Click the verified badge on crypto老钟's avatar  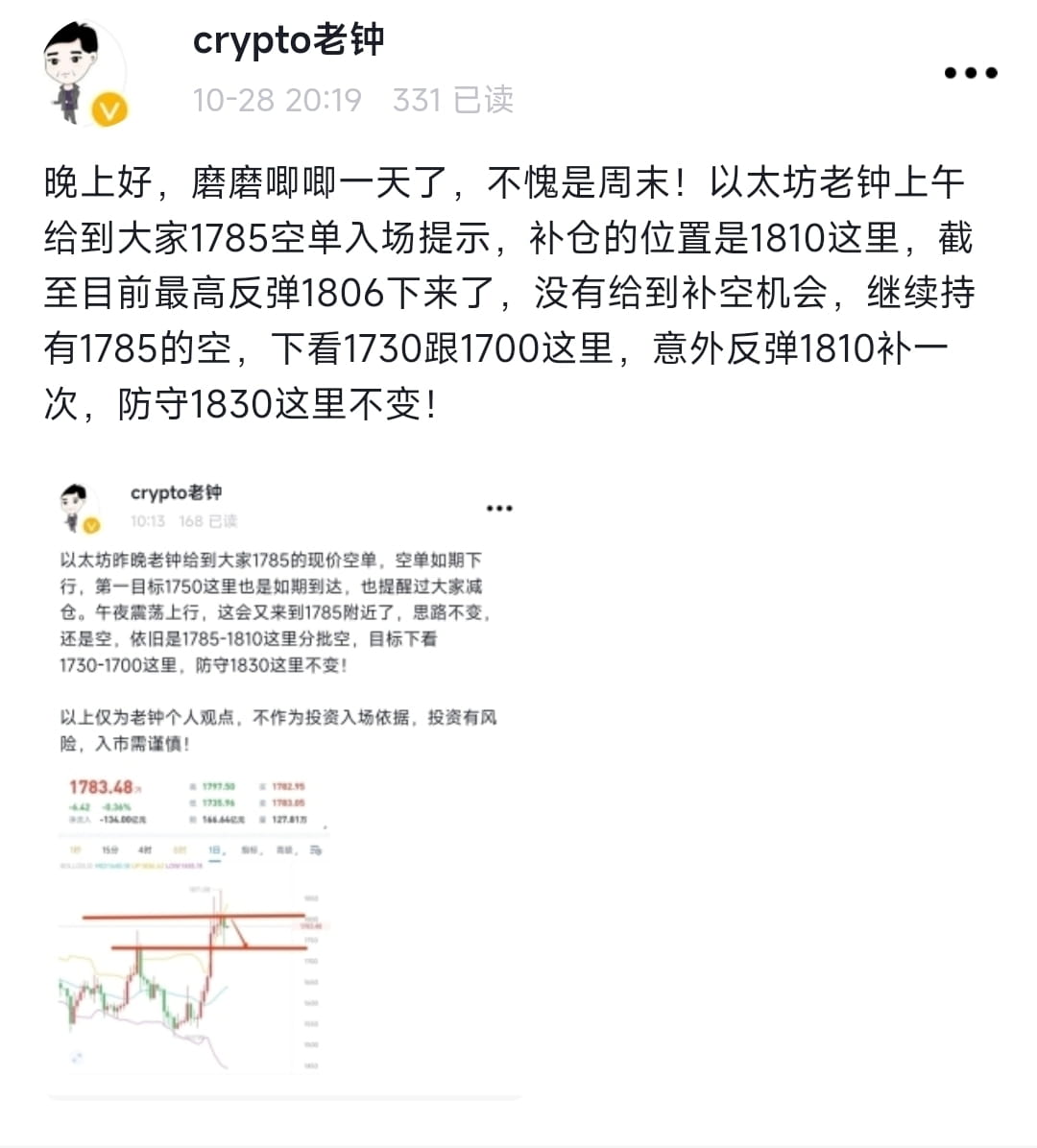coord(109,108)
